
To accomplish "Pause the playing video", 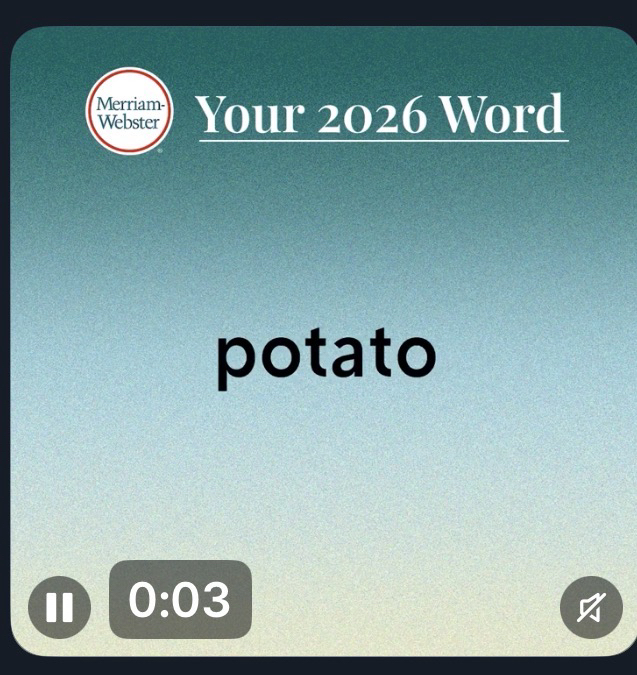I will point(59,607).
